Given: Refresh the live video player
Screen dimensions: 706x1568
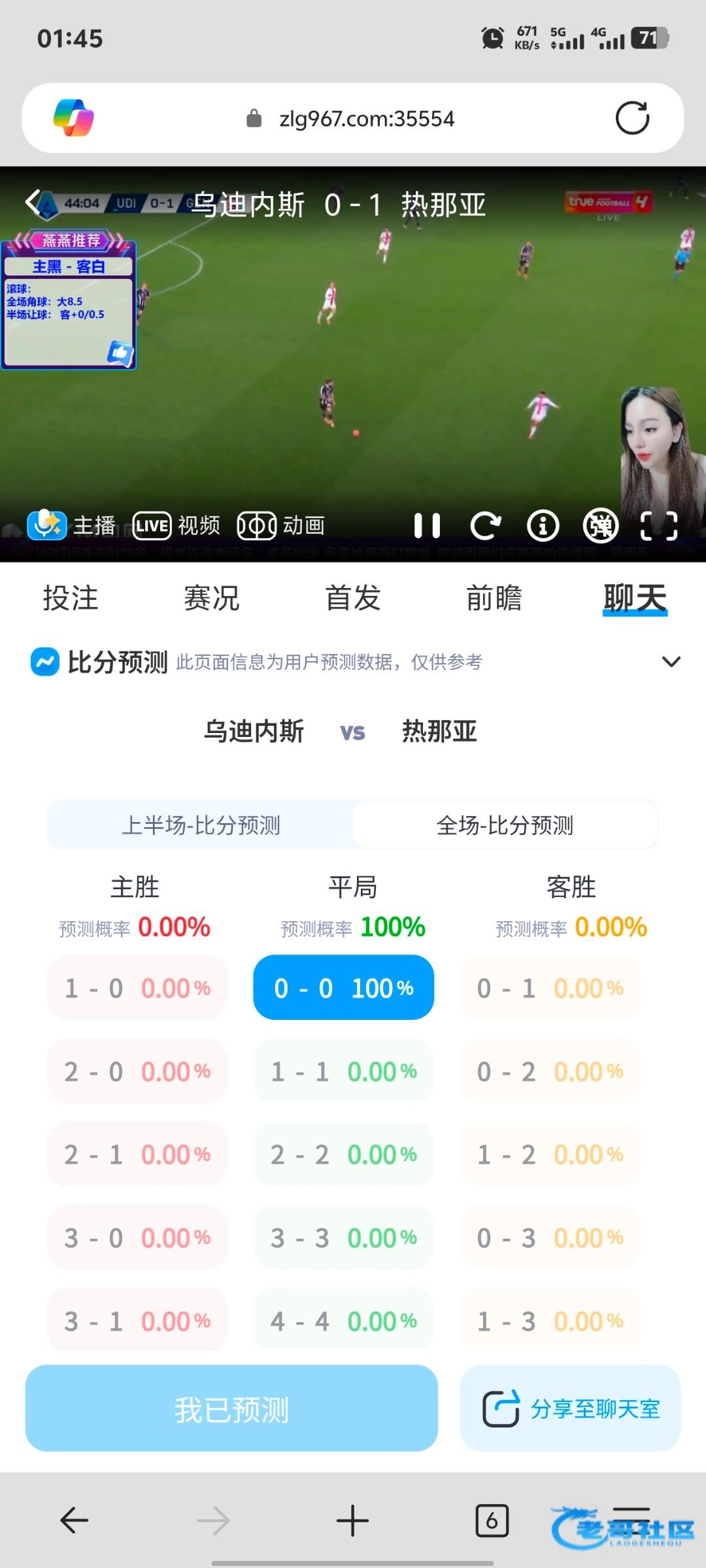Looking at the screenshot, I should pyautogui.click(x=485, y=525).
